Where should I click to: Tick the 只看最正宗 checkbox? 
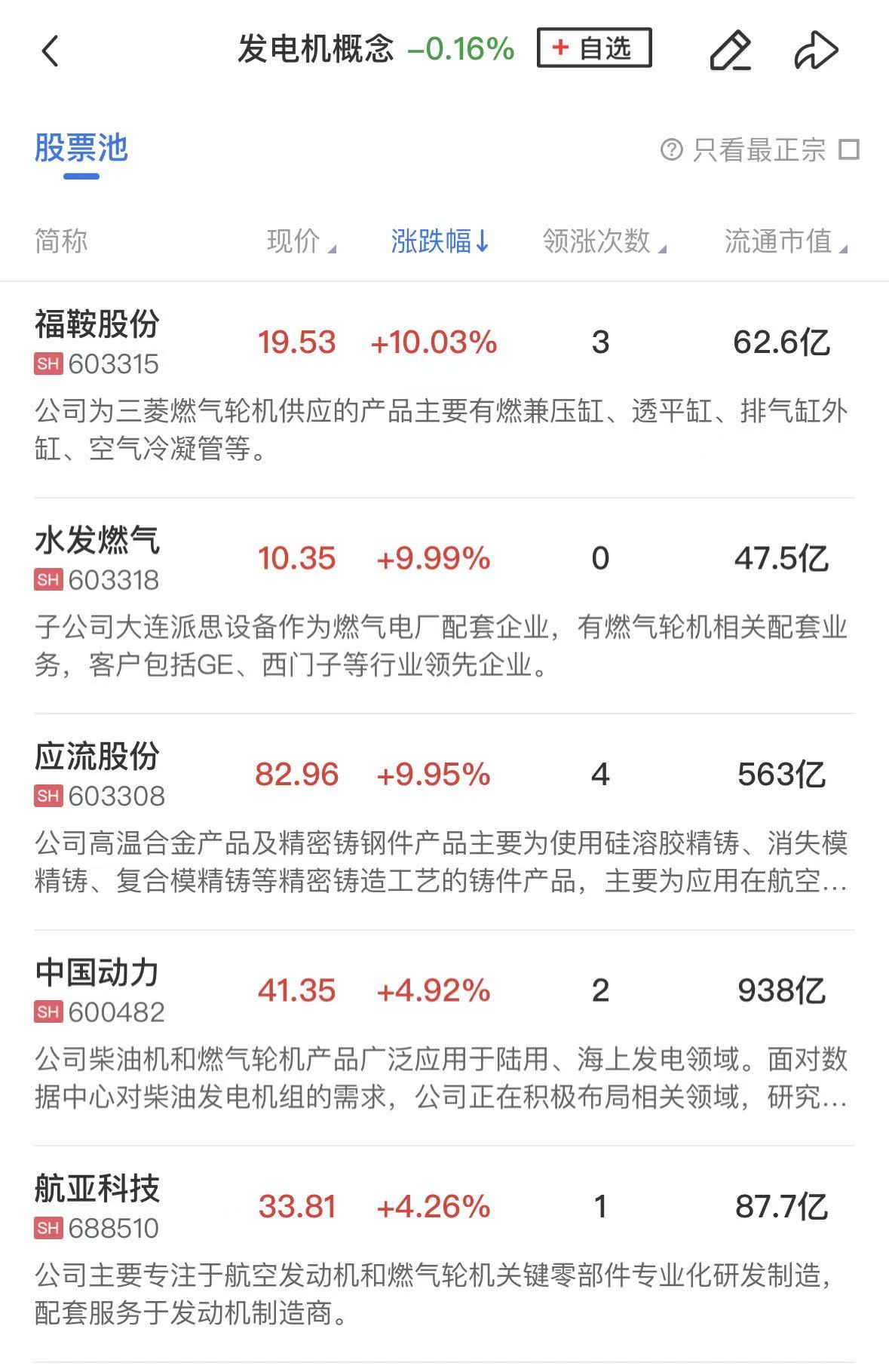click(849, 149)
